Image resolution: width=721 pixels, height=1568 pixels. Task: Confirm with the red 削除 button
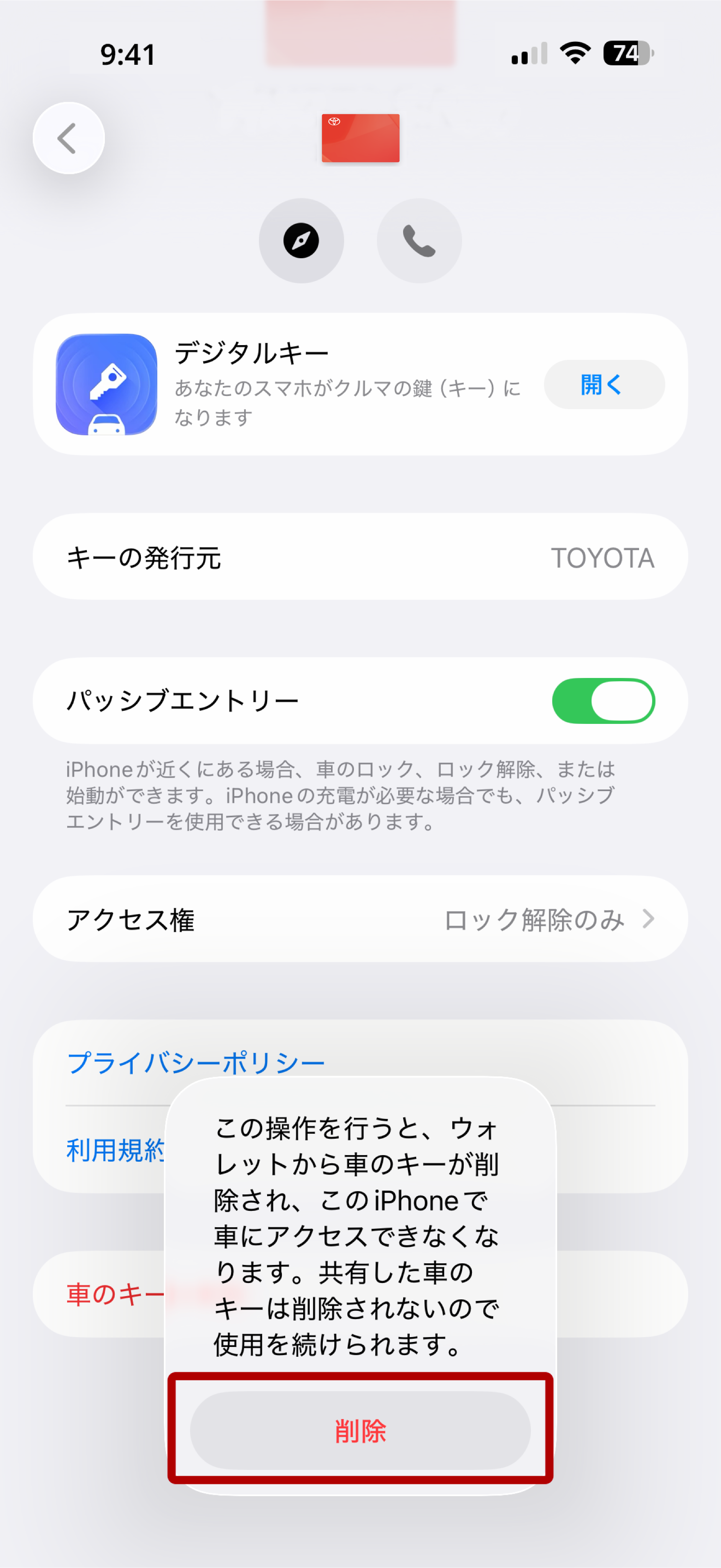click(360, 1431)
